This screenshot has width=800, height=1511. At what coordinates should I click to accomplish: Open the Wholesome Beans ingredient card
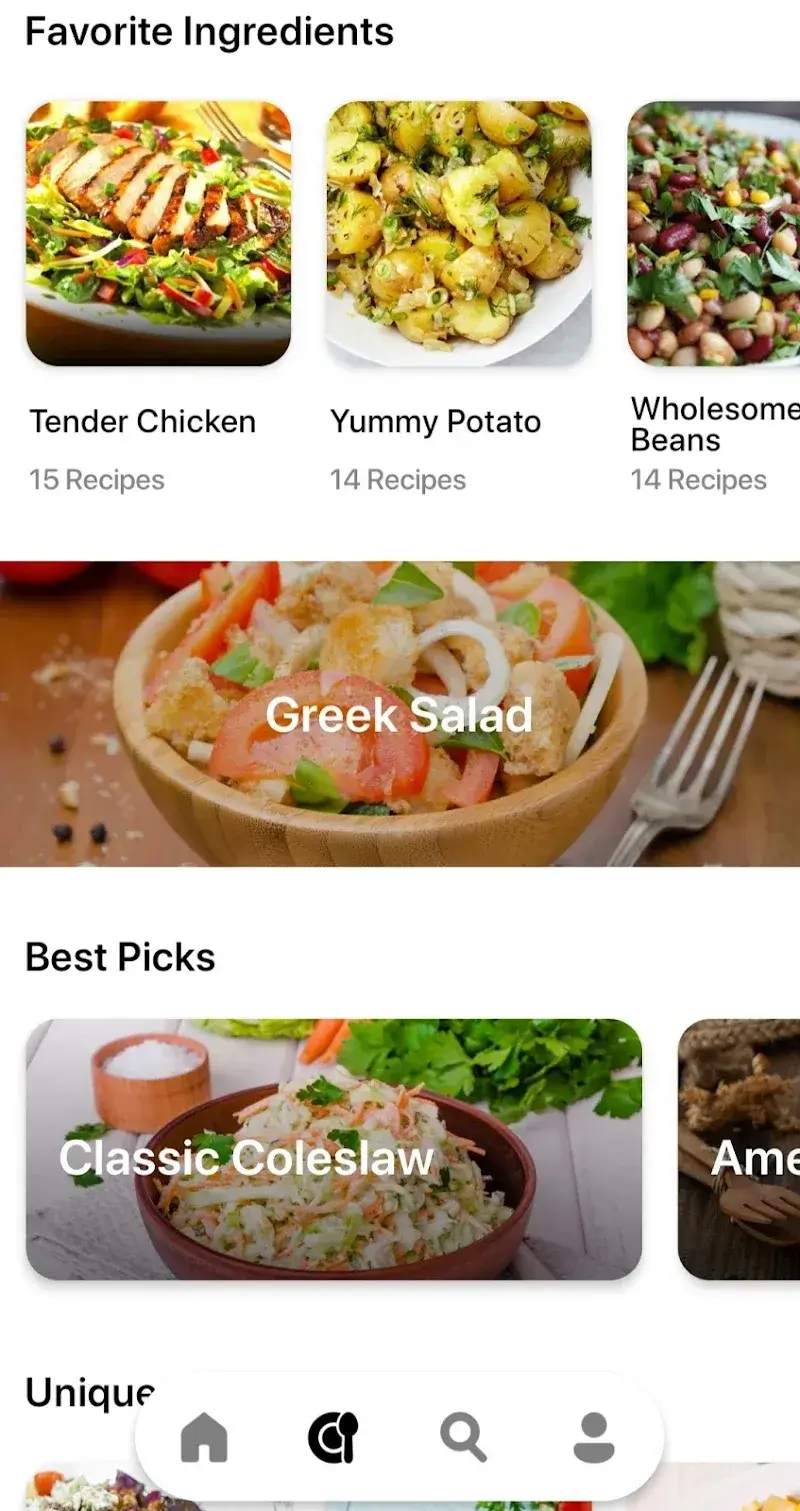pos(715,230)
